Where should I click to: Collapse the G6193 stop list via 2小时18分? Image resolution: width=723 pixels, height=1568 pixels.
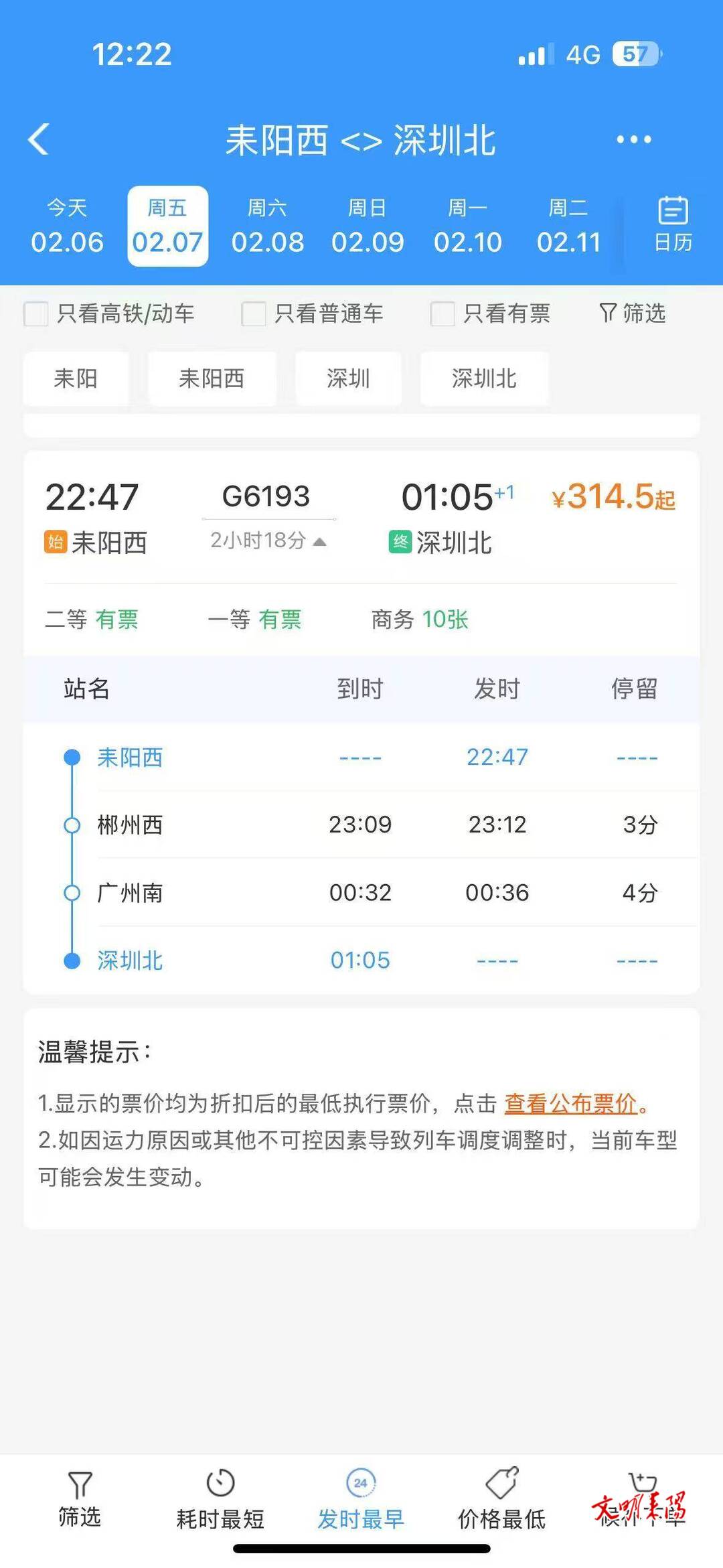268,540
